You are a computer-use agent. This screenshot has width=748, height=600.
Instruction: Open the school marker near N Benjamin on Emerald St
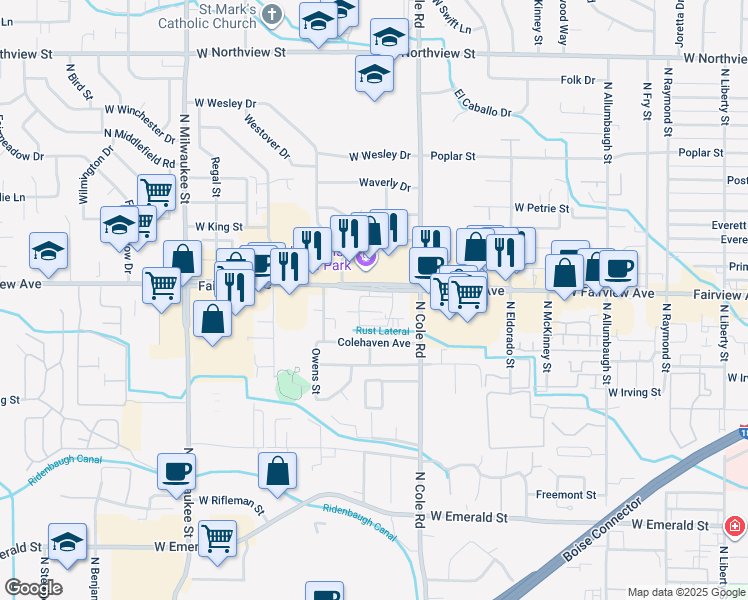(x=67, y=545)
